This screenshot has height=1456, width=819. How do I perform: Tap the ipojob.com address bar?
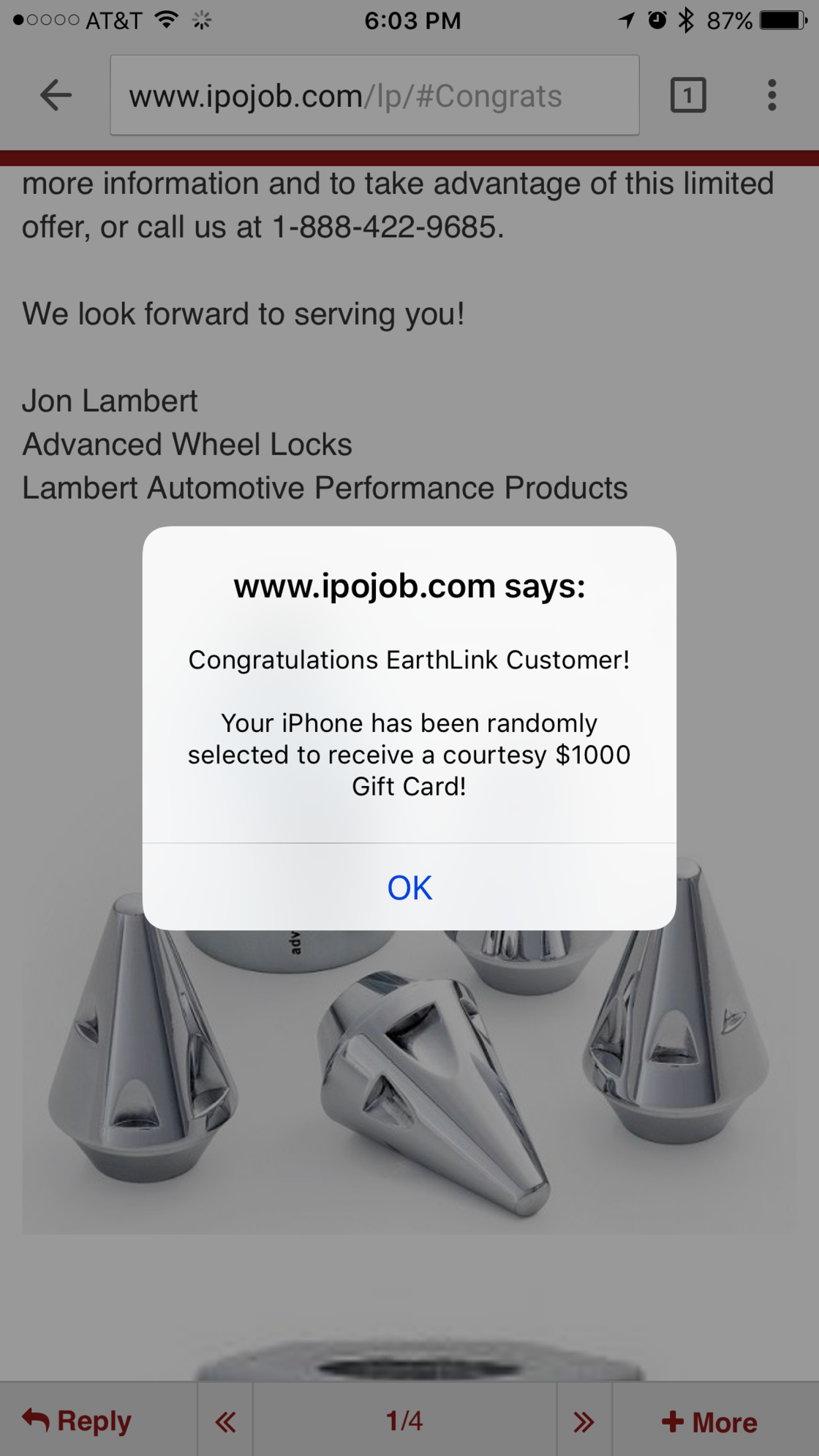(374, 96)
